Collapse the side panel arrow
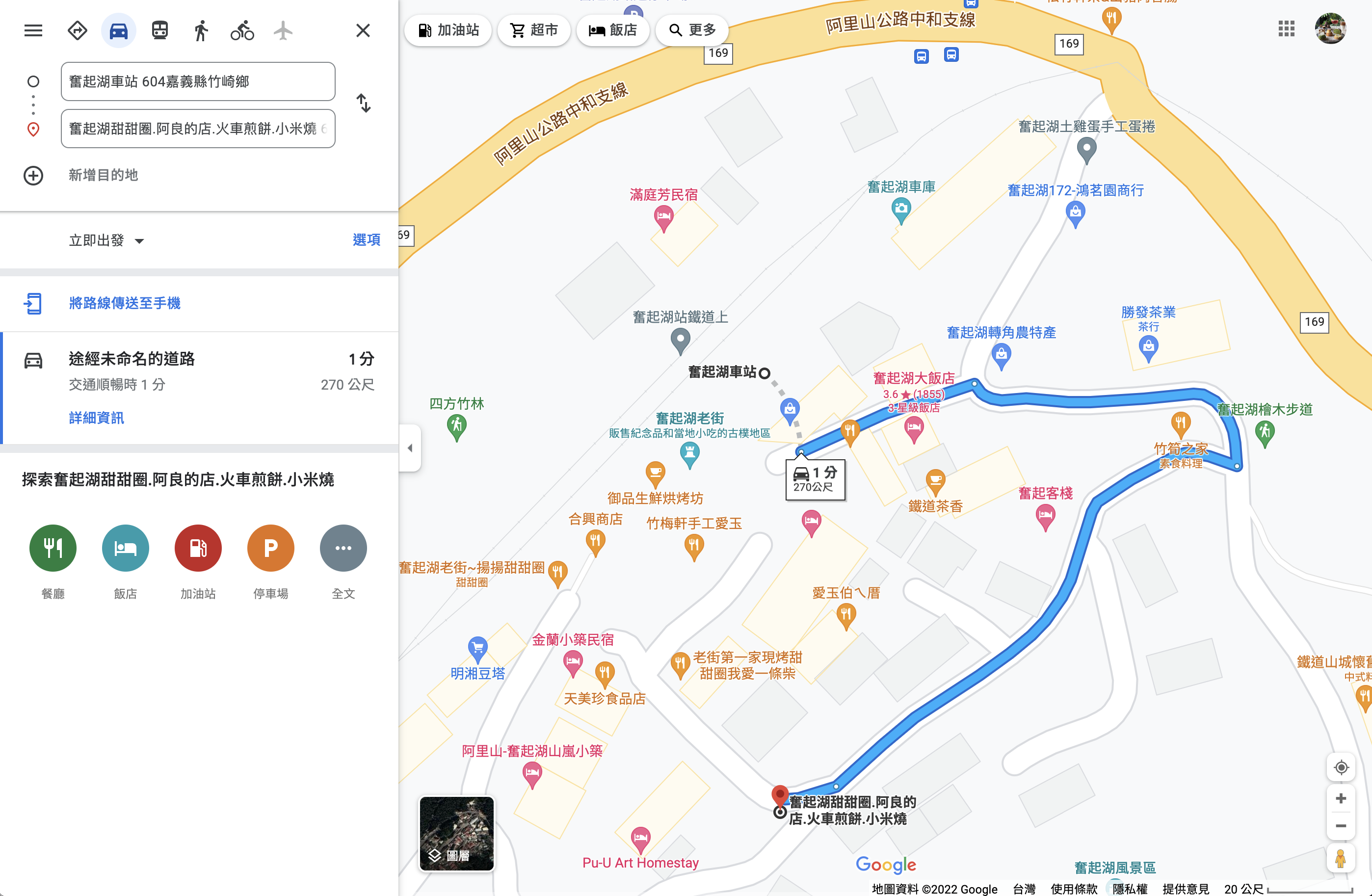Screen dimensions: 1372x896 pyautogui.click(x=410, y=448)
